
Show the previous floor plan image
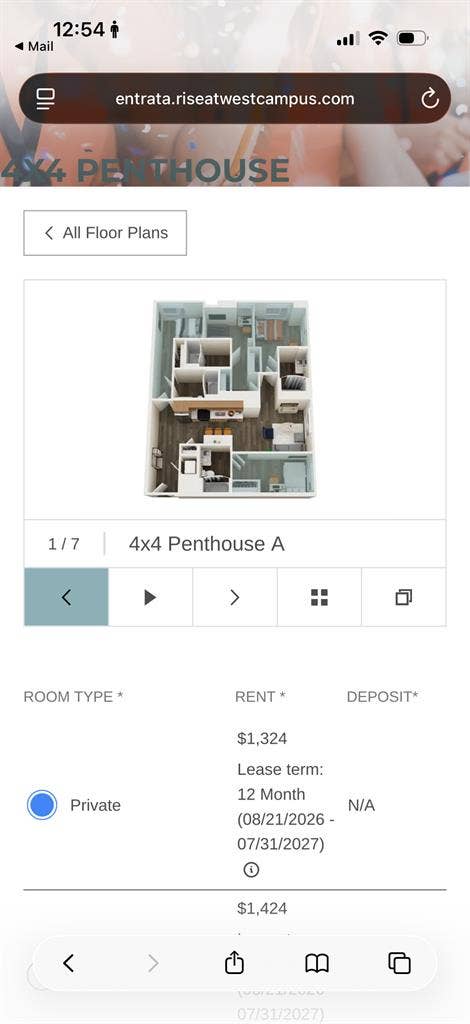[66, 597]
